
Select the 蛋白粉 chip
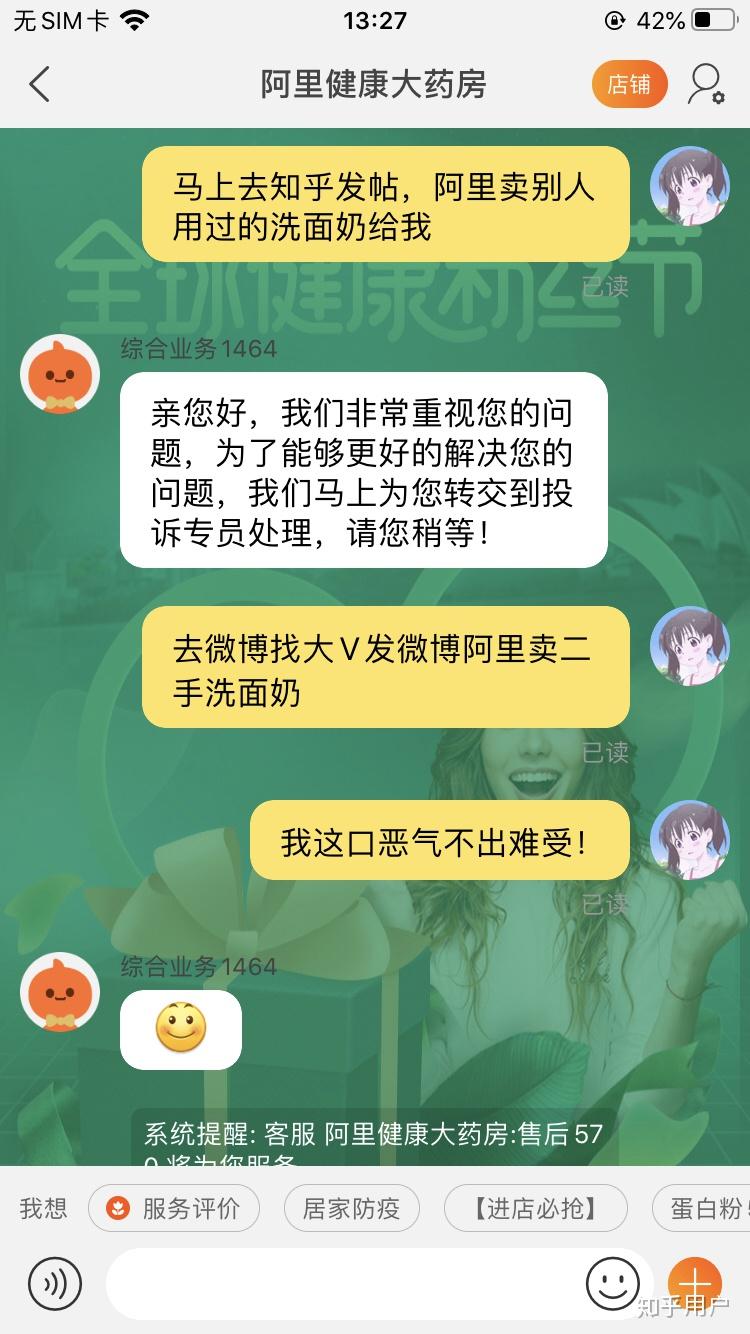point(704,1208)
